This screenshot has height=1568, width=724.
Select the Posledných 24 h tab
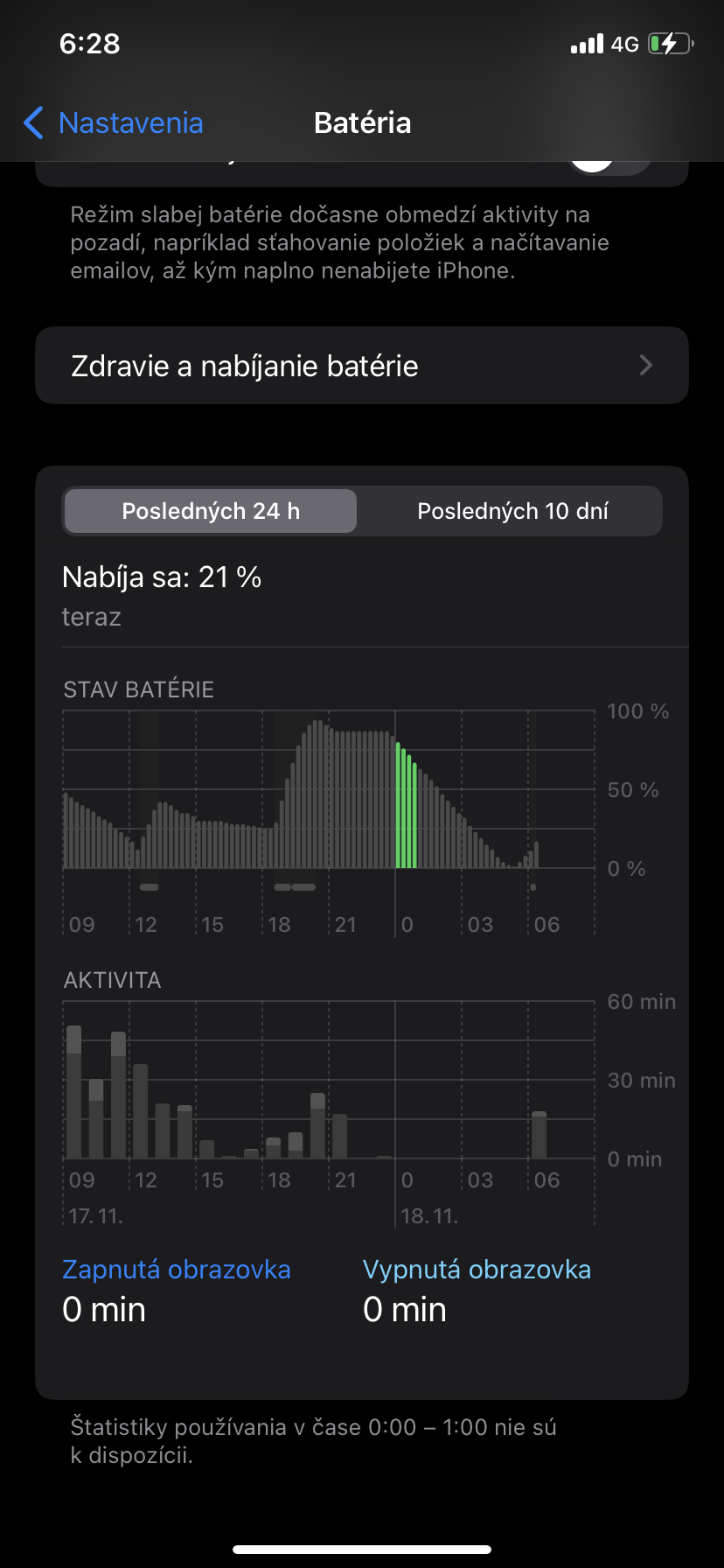click(210, 510)
